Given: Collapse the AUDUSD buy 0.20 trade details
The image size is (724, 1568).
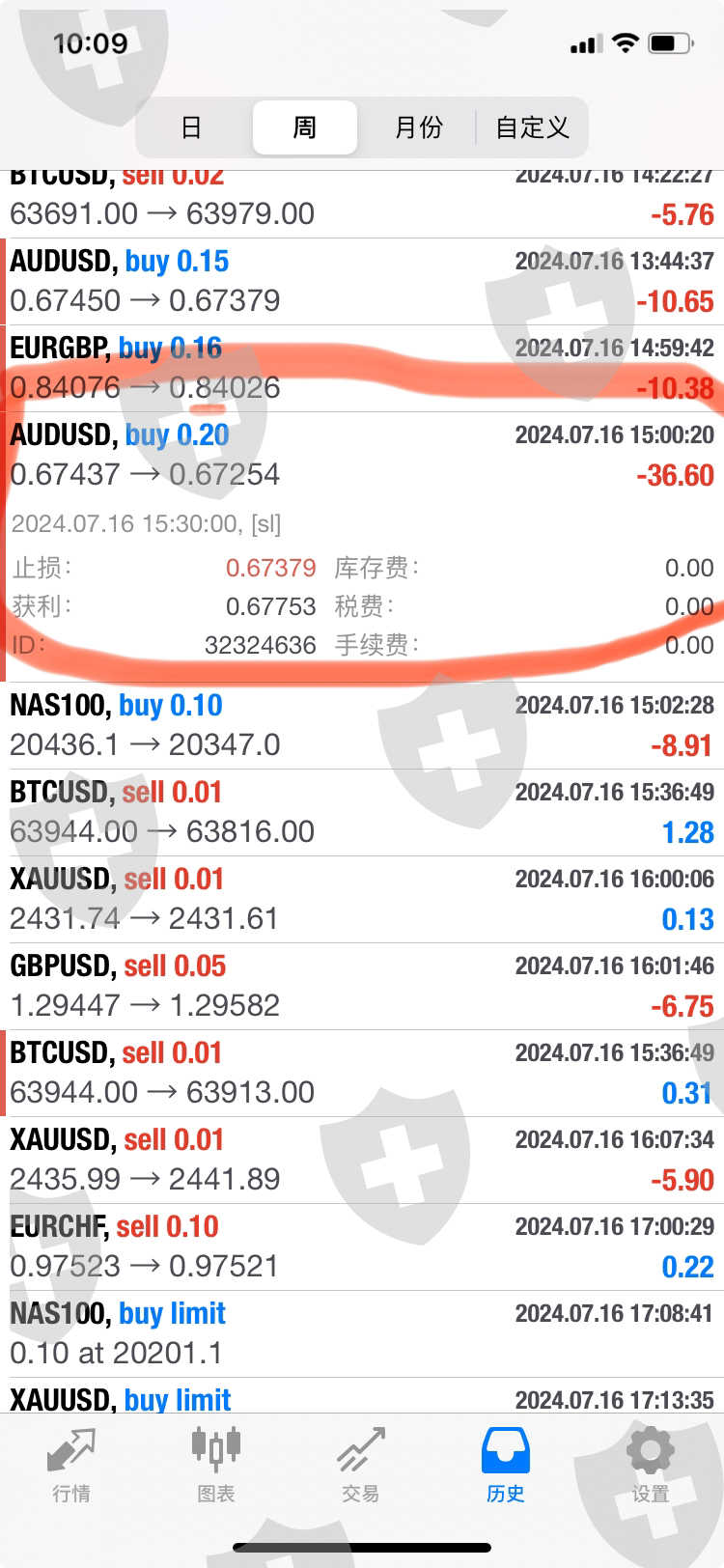Looking at the screenshot, I should (362, 455).
